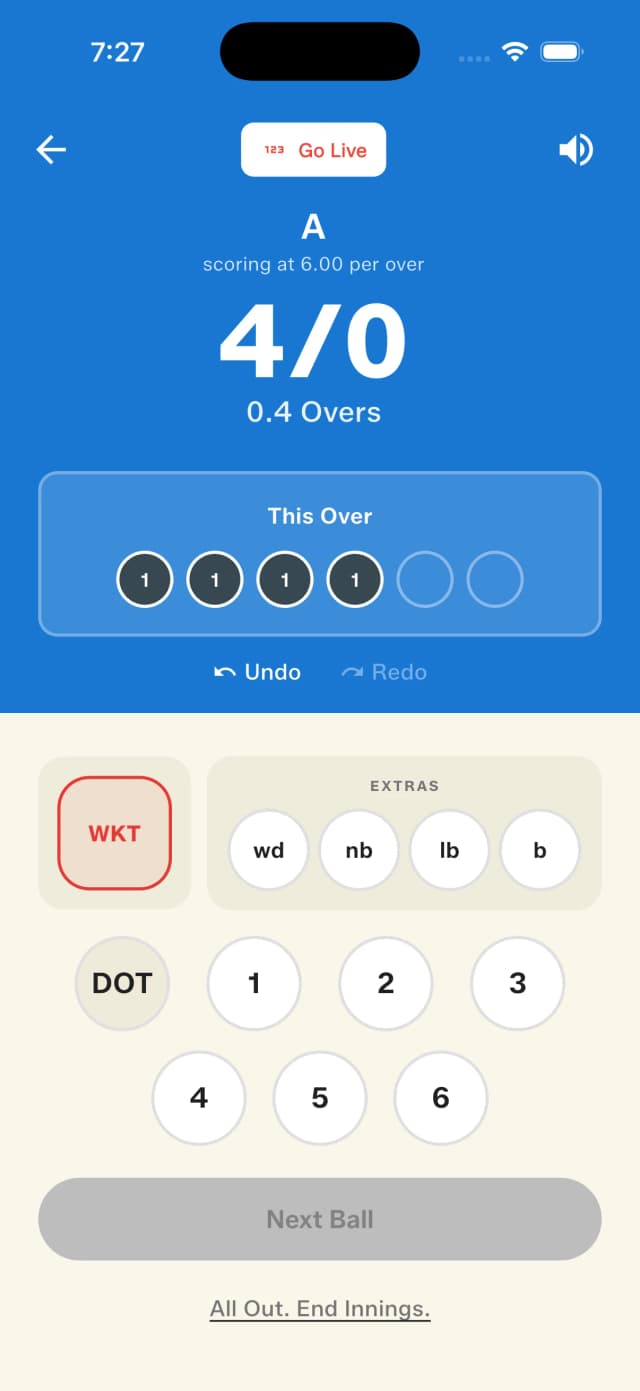Tap the Next Ball button
640x1391 pixels.
320,1219
